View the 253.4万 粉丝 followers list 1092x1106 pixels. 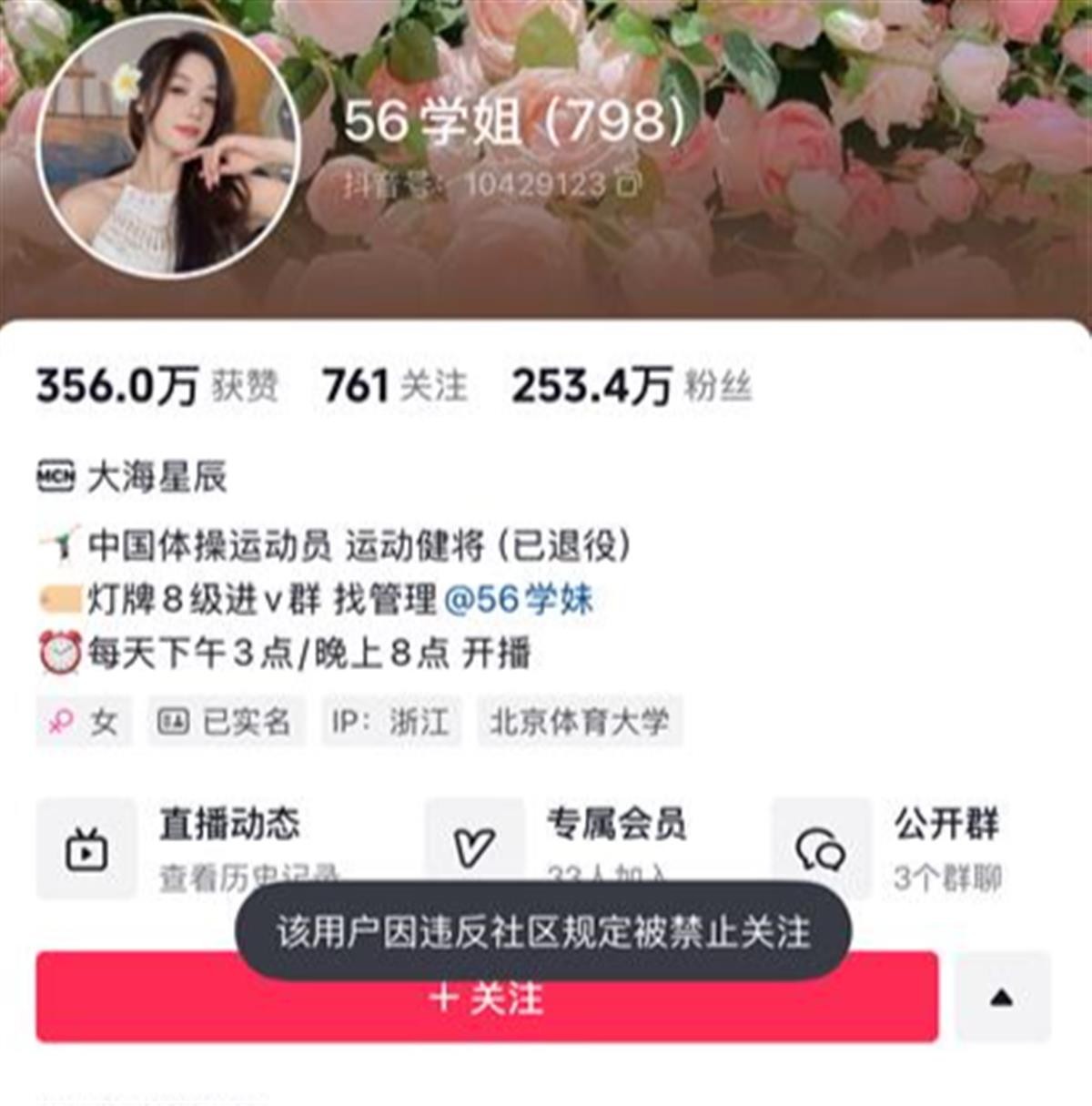point(632,386)
